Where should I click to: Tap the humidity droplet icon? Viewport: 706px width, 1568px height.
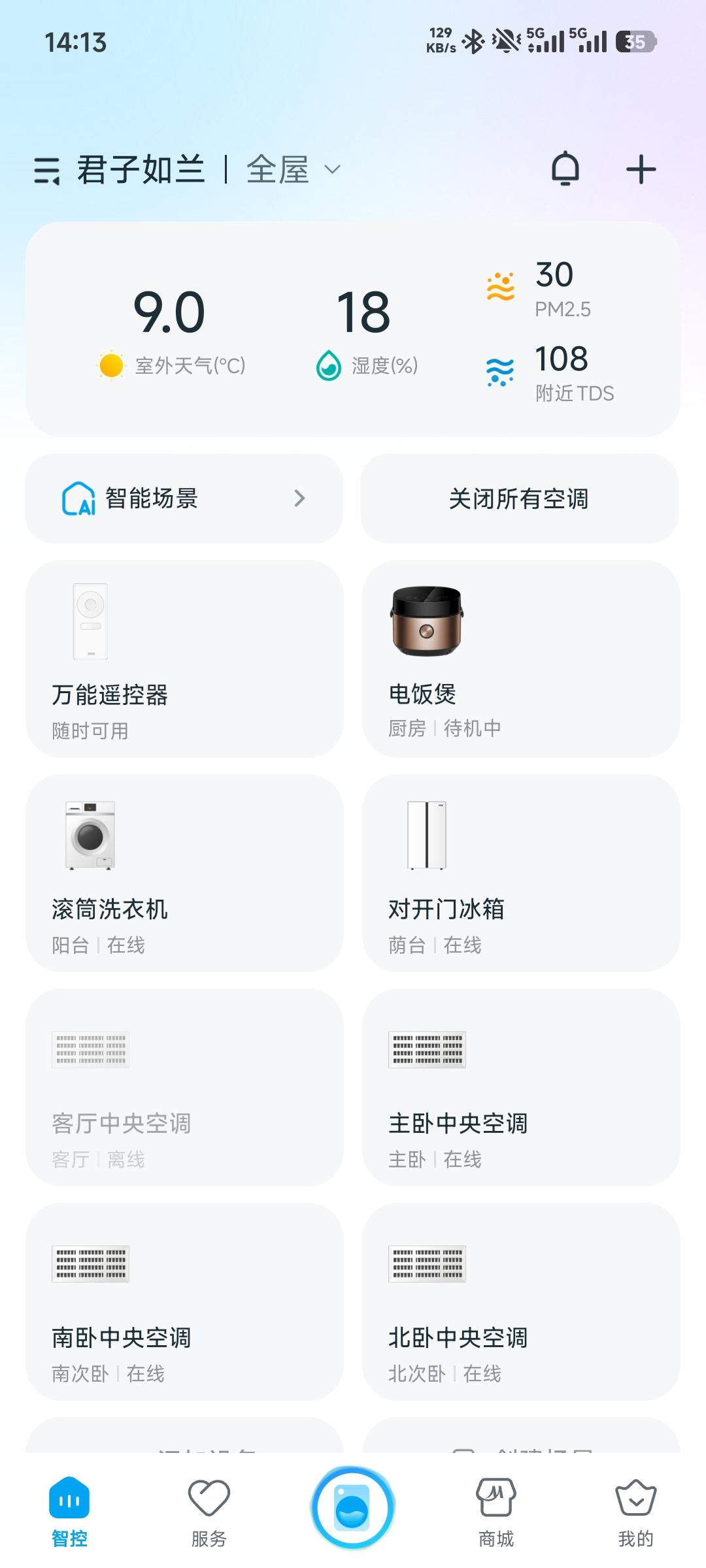tap(329, 367)
